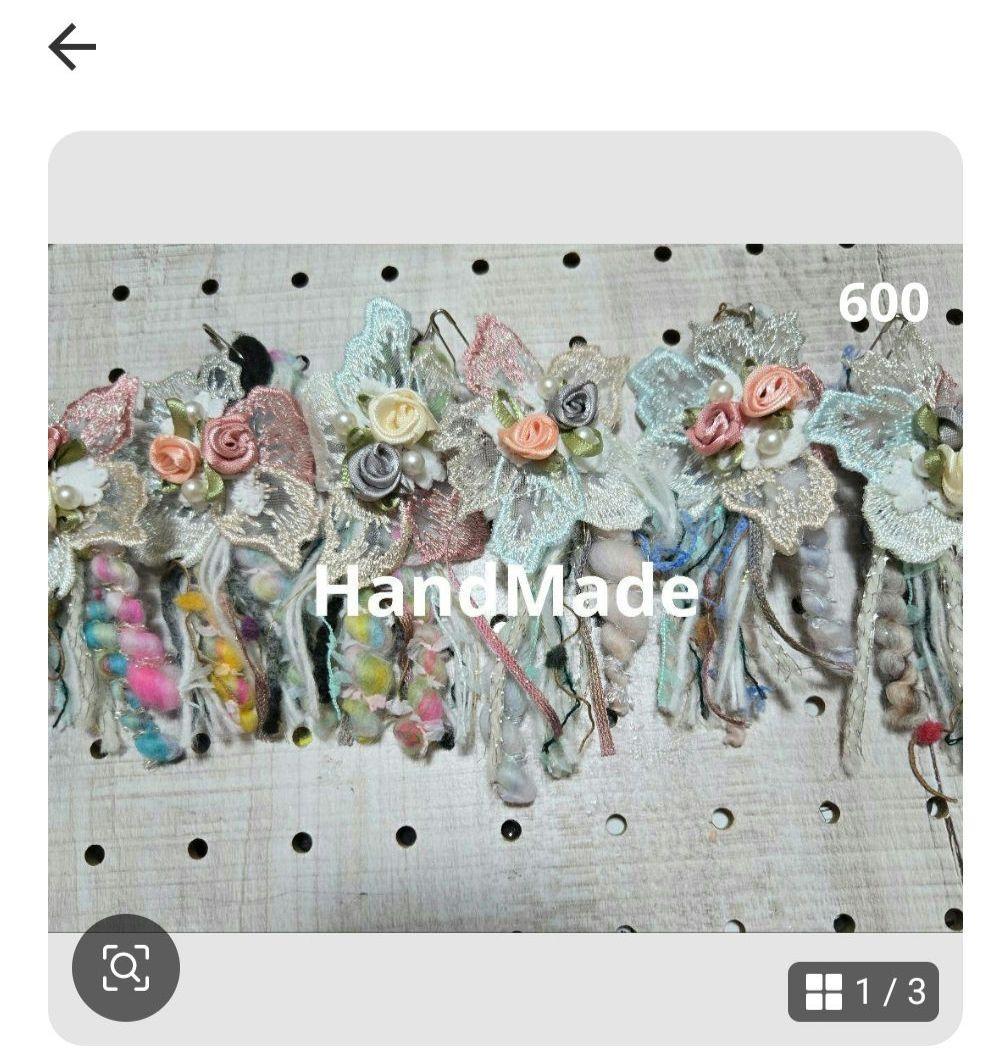
Task: Open the 1 / 3 photo gallery grid
Action: (863, 991)
